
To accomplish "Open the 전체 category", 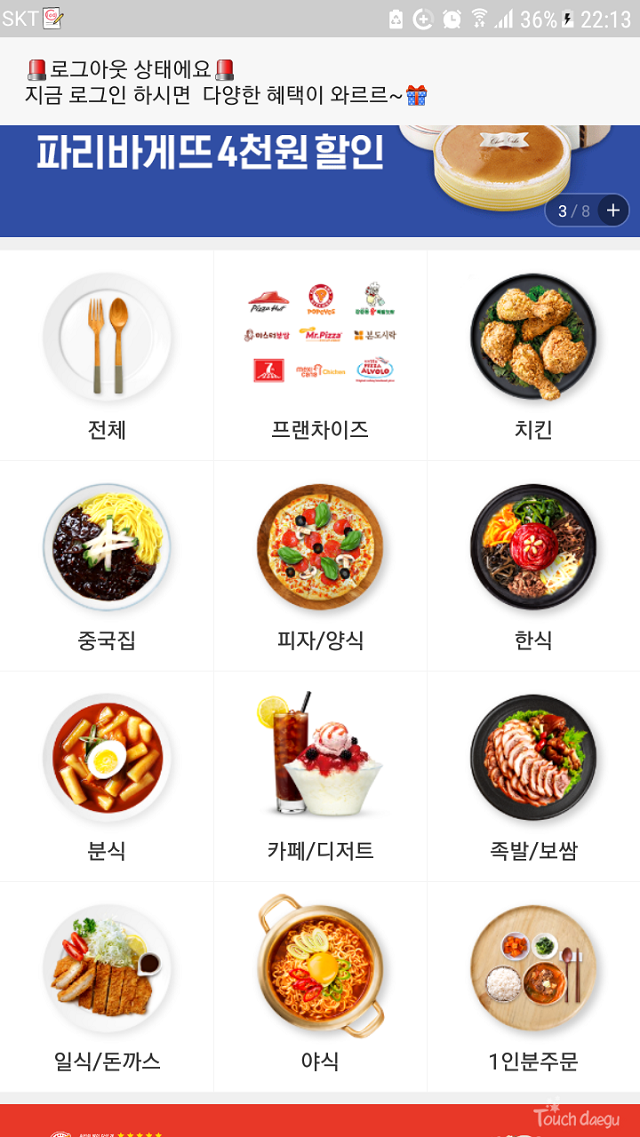I will click(x=107, y=355).
